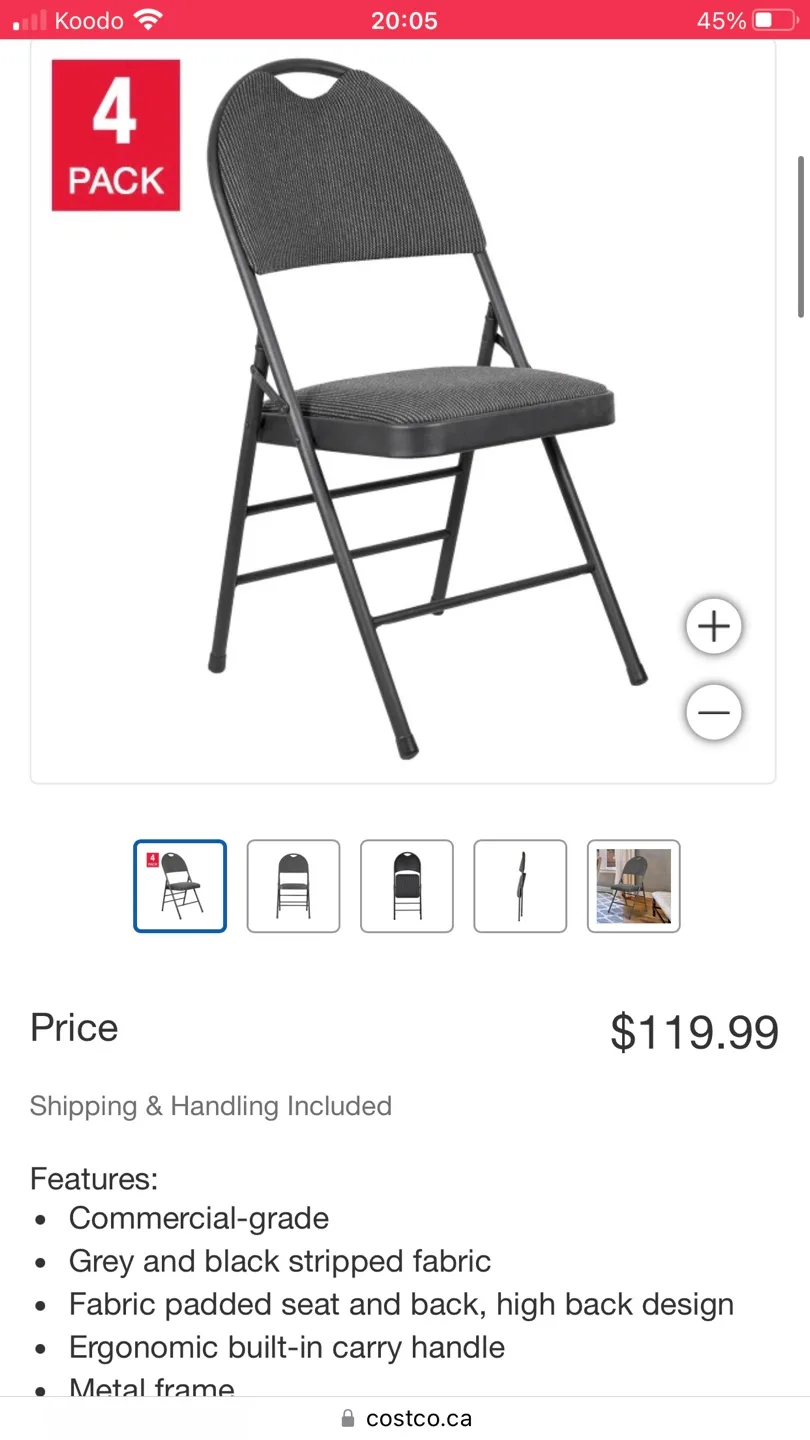Click the zoom out minus icon

tap(713, 712)
